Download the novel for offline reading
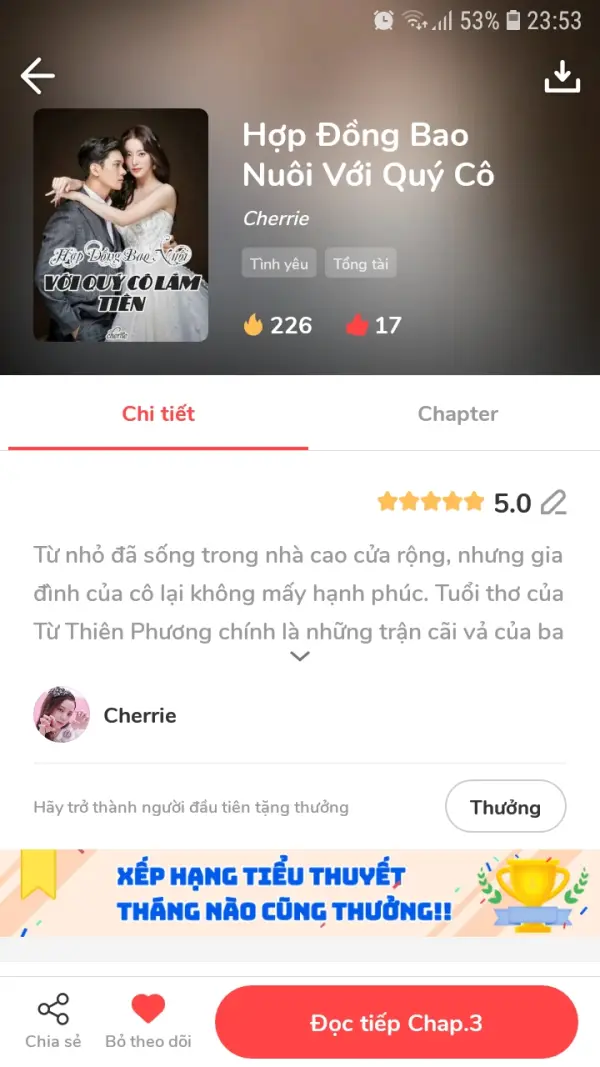600x1067 pixels. 561,77
